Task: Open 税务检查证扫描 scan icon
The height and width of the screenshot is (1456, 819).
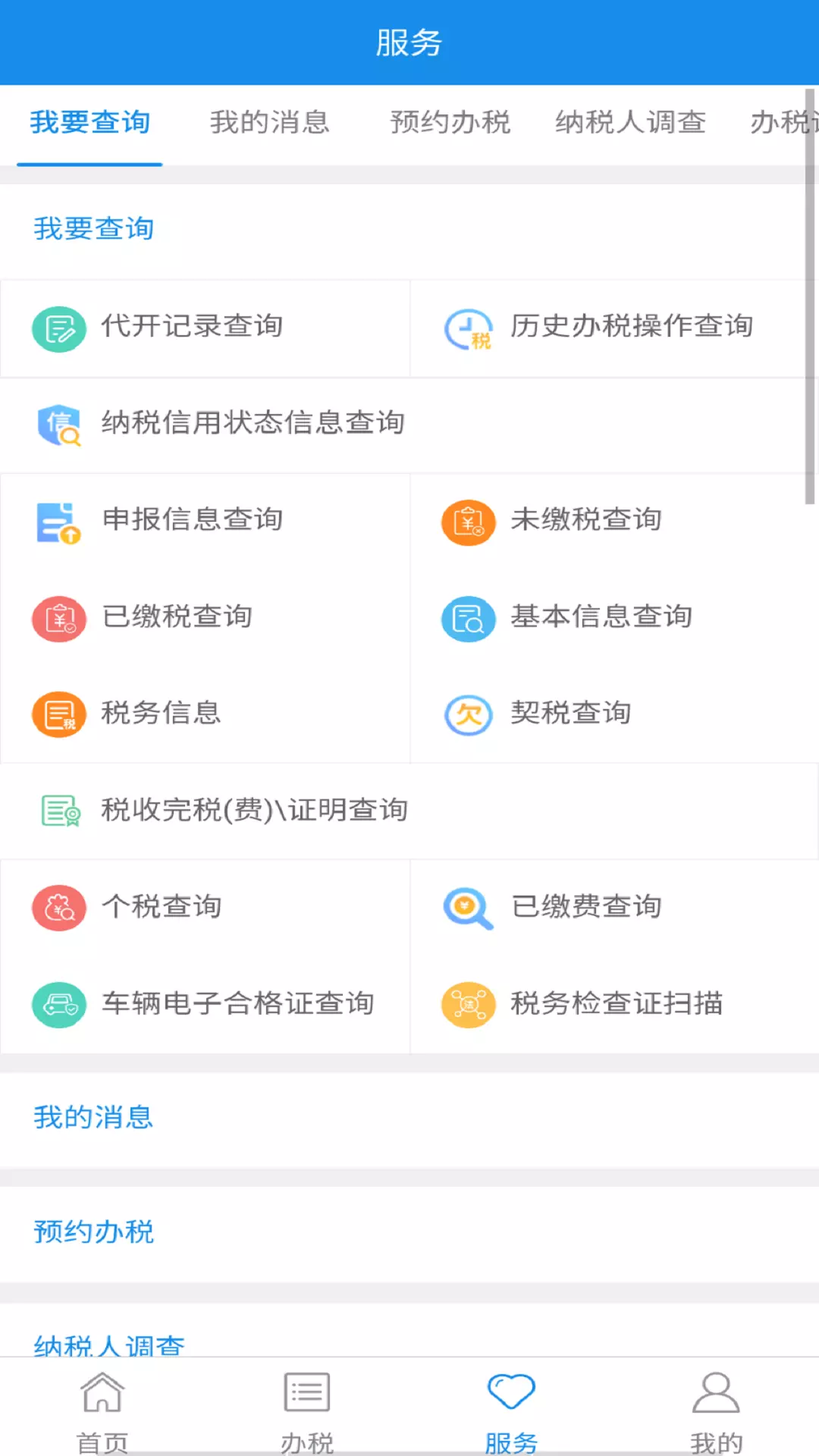Action: pyautogui.click(x=468, y=1003)
